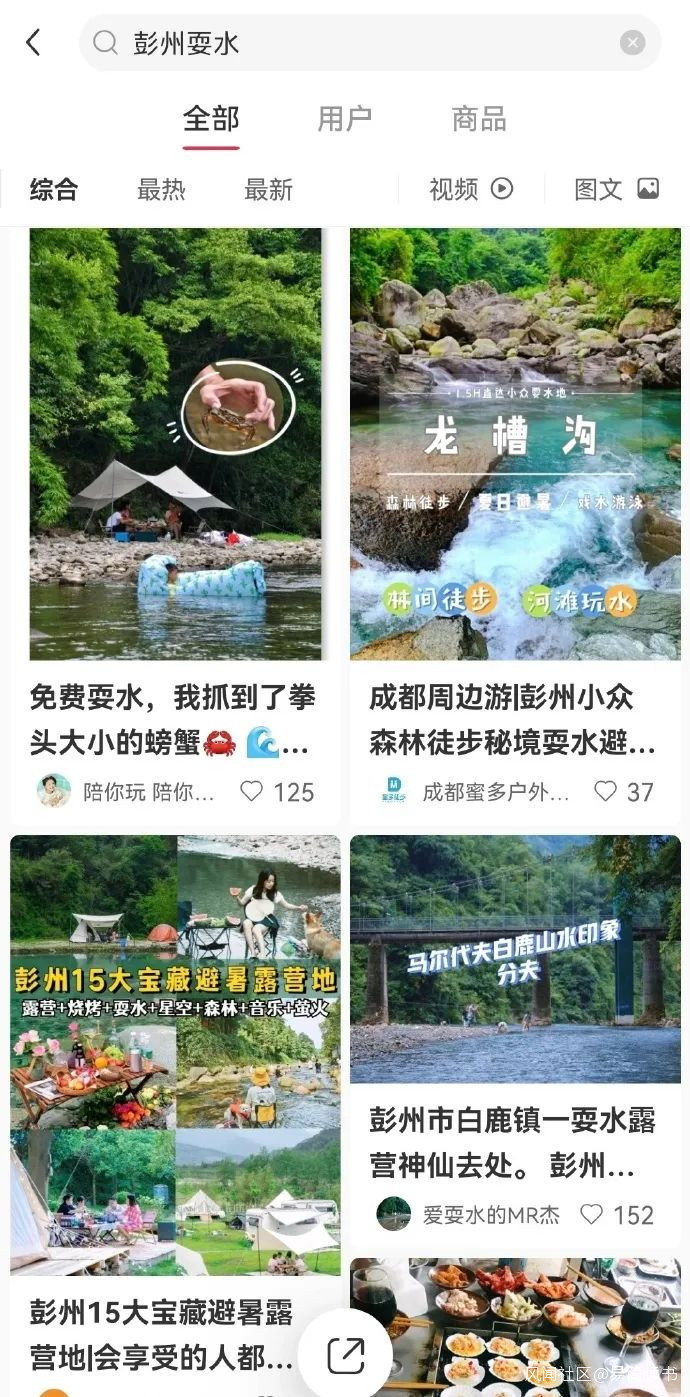Filter results to 视频 only
690x1397 pixels.
point(470,189)
